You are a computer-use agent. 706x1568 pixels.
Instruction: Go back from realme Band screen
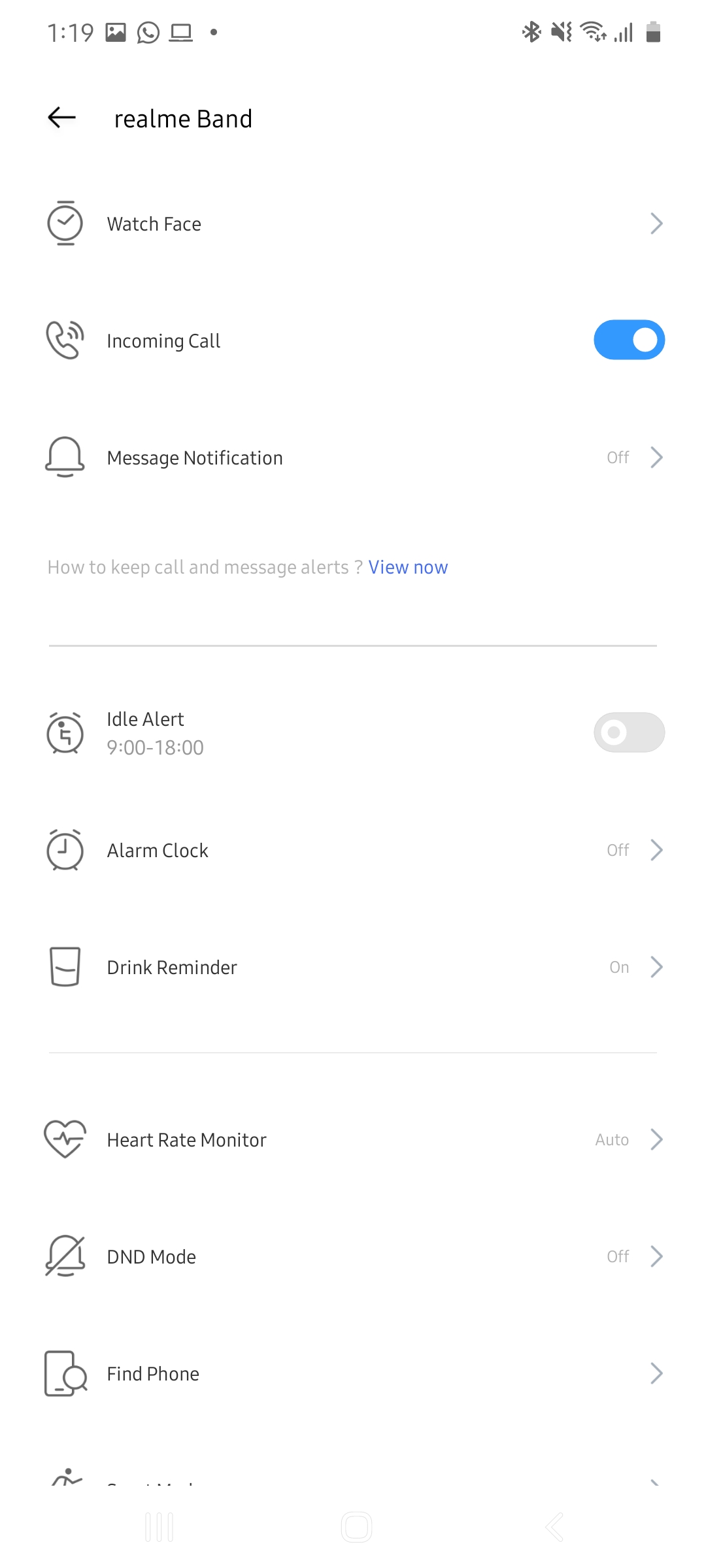62,118
